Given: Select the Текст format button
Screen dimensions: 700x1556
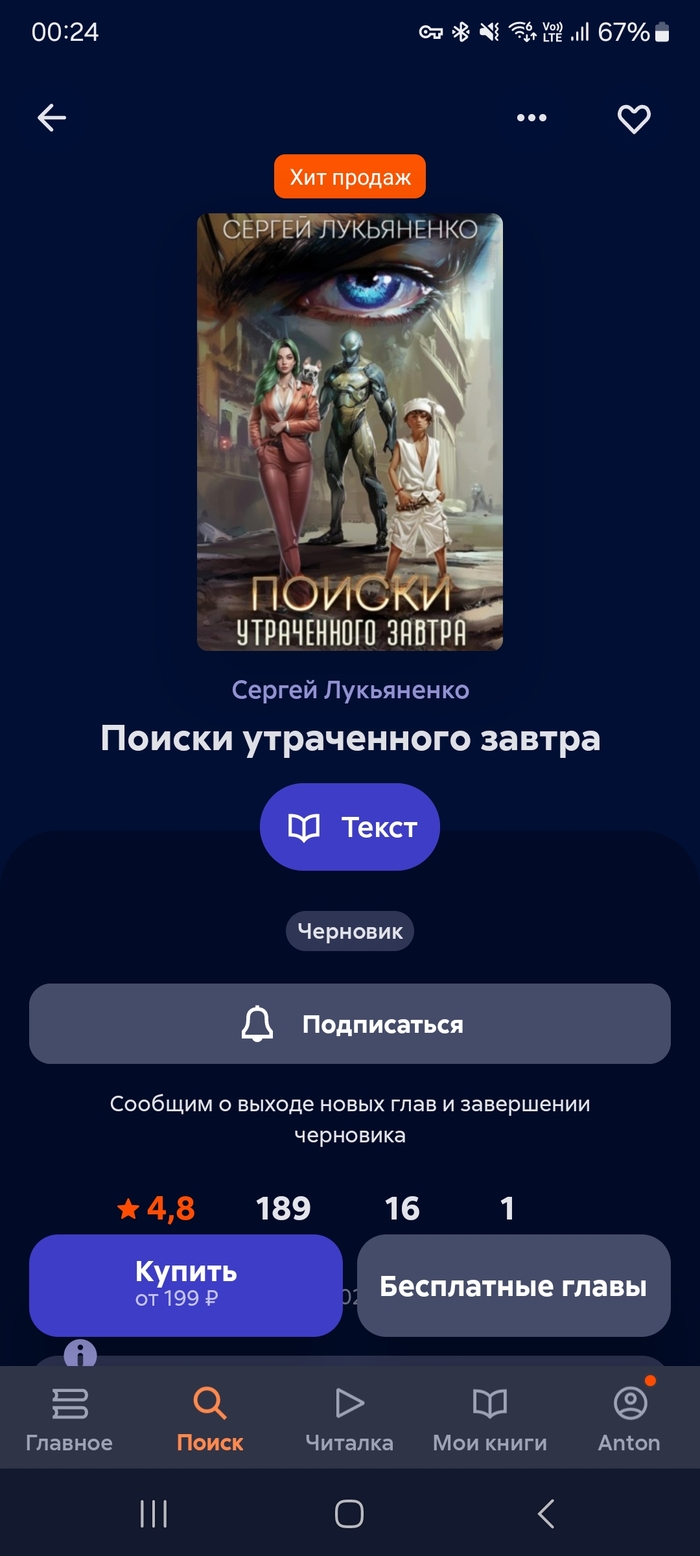Looking at the screenshot, I should tap(350, 827).
